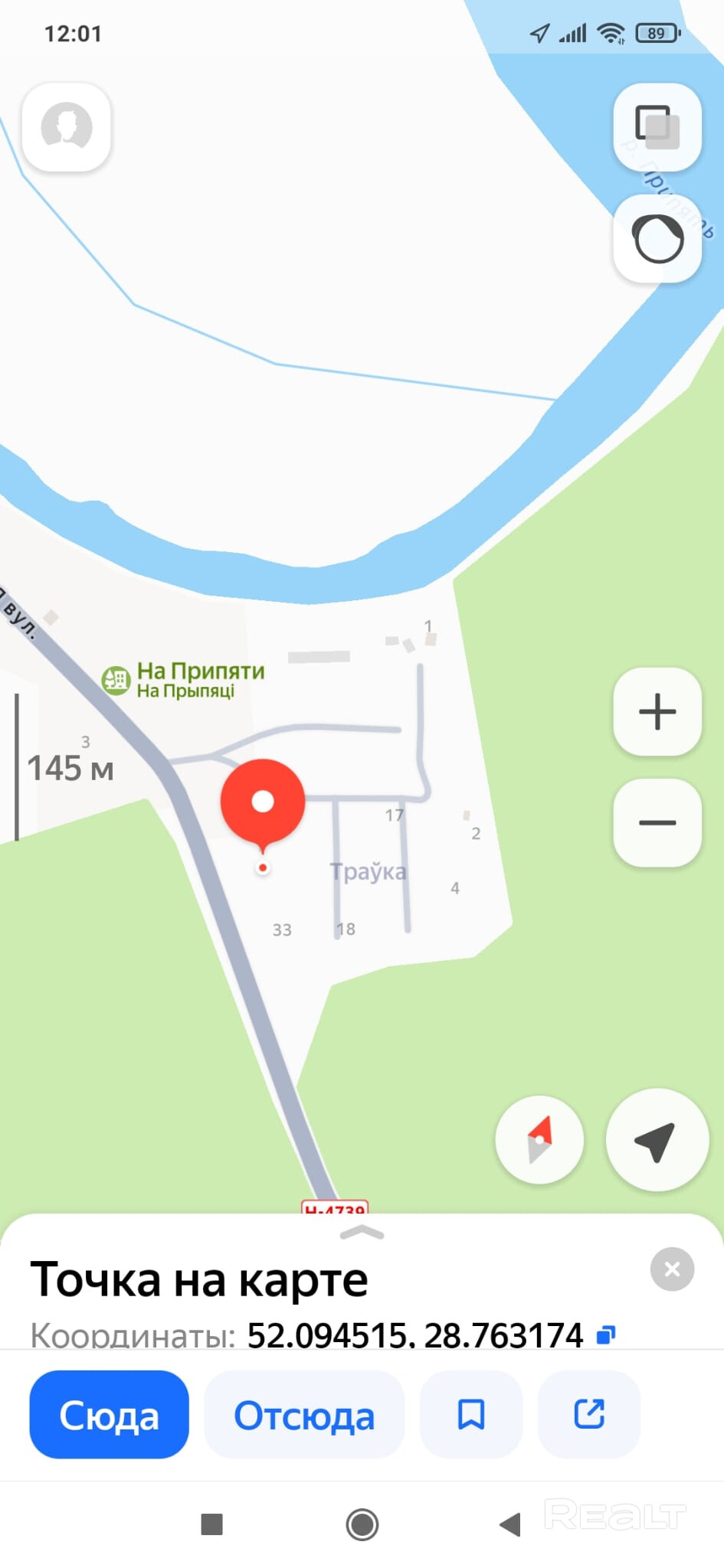This screenshot has width=724, height=1568.
Task: Open the profile avatar button
Action: click(67, 126)
